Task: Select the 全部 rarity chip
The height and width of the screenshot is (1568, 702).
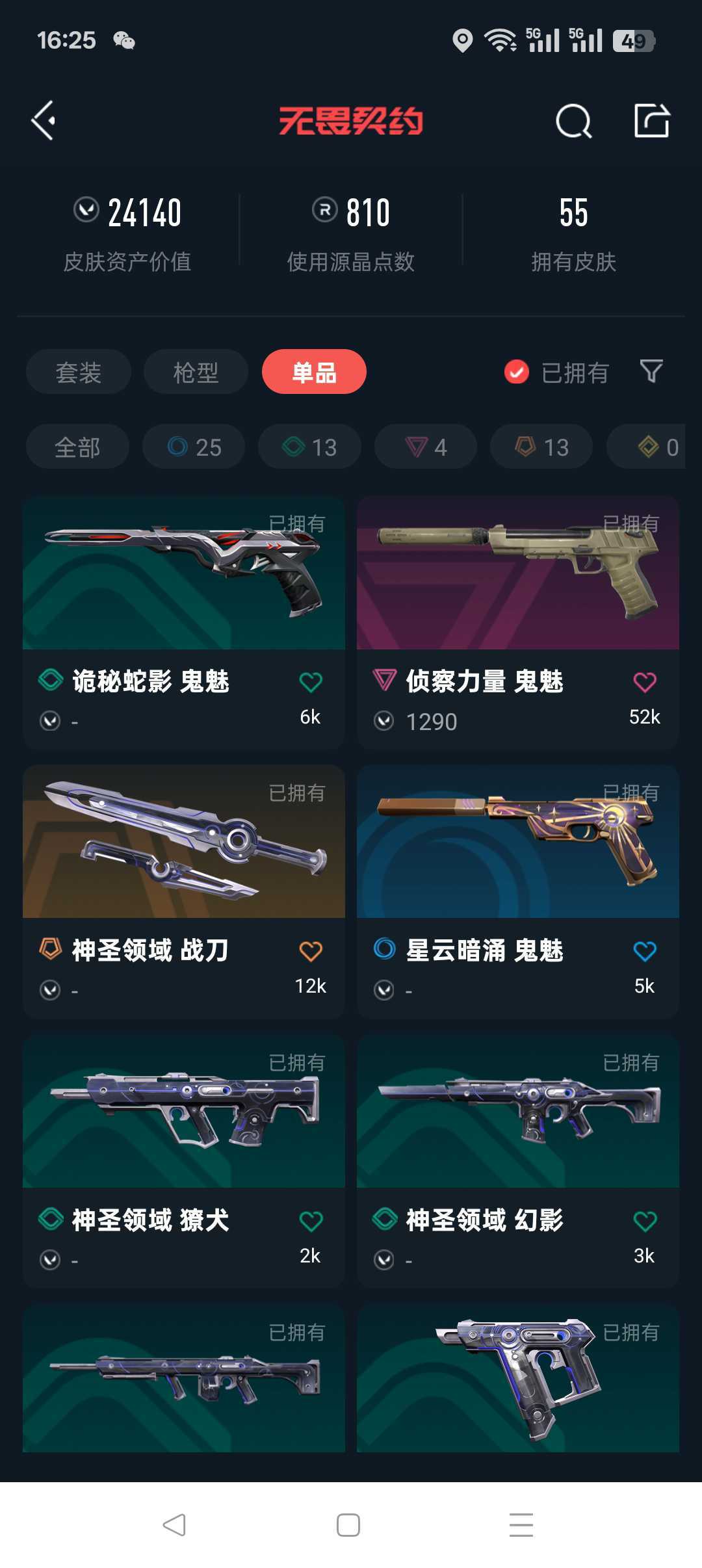Action: click(77, 447)
